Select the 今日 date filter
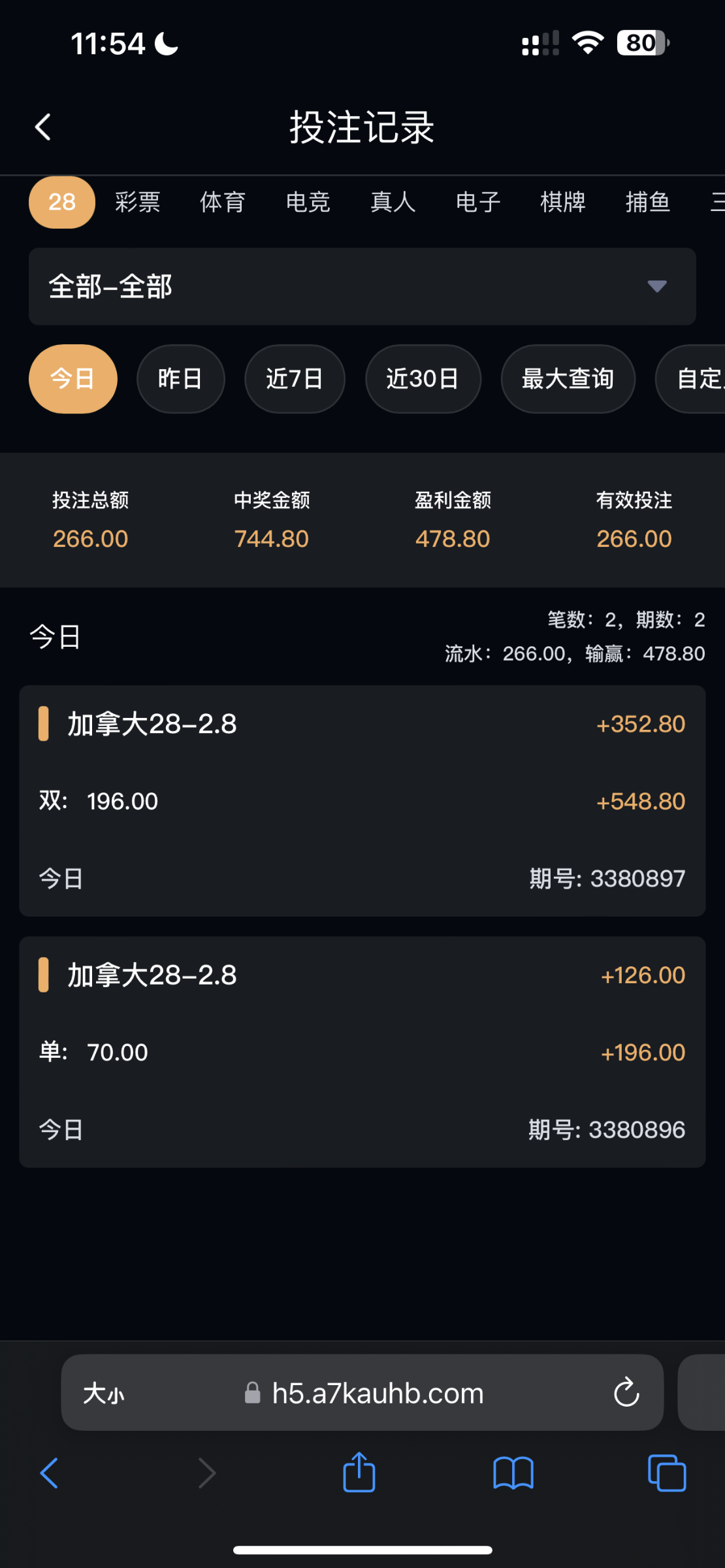This screenshot has width=725, height=1568. click(72, 379)
